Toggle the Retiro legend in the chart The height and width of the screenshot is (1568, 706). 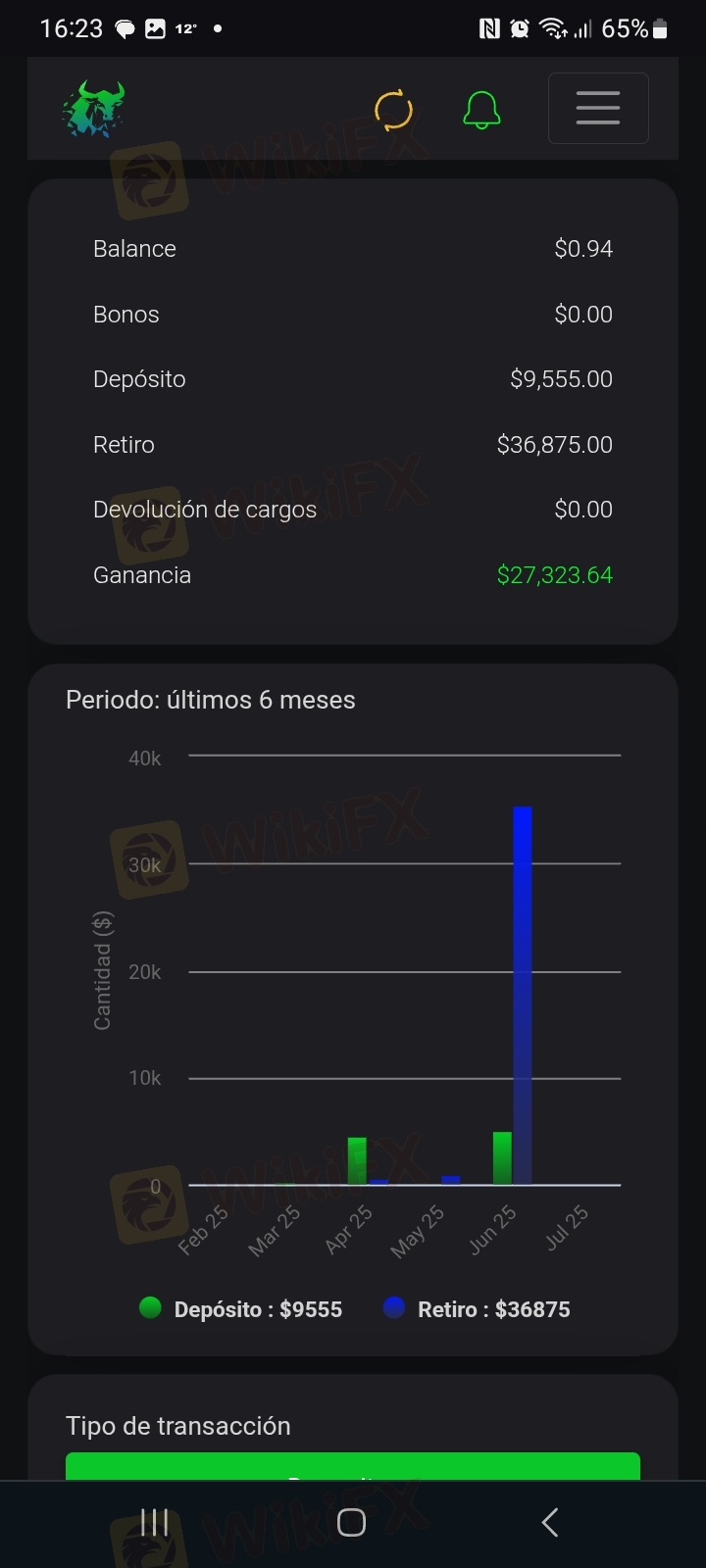pos(477,1309)
